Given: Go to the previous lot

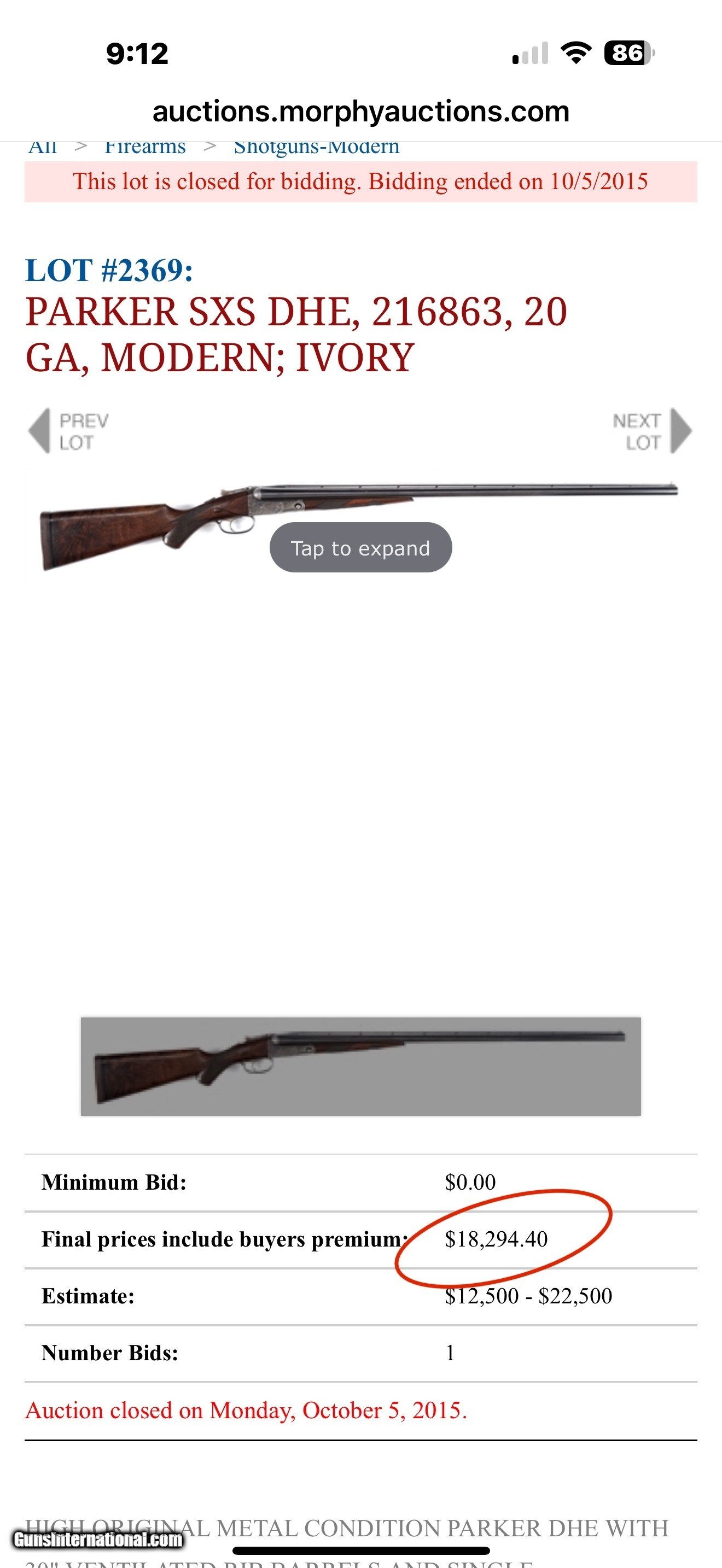Looking at the screenshot, I should tap(68, 431).
